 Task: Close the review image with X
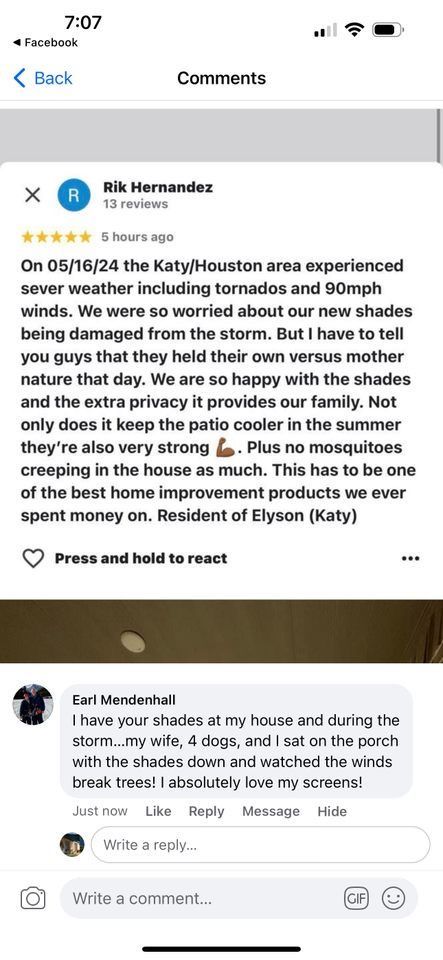pos(32,195)
